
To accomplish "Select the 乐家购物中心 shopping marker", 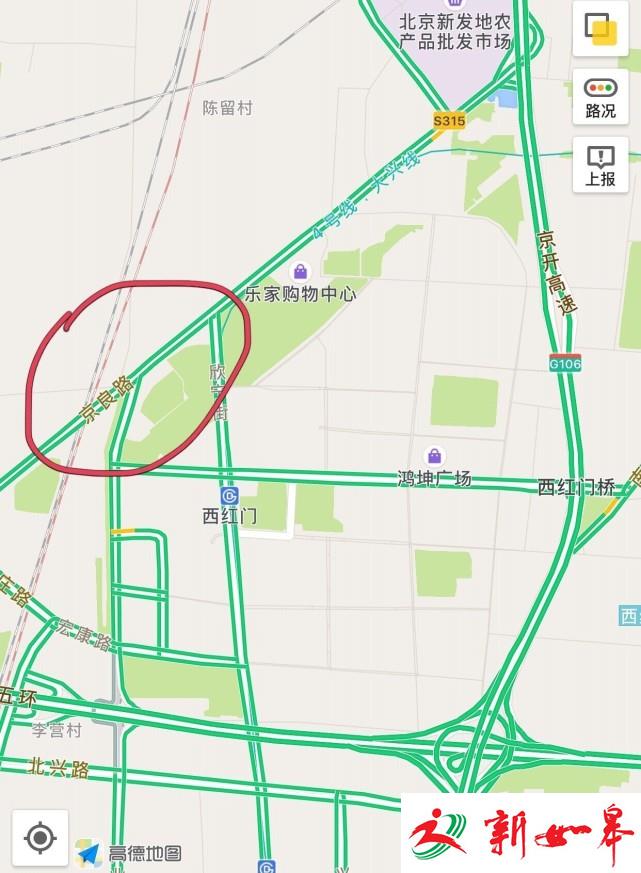I will pos(299,272).
